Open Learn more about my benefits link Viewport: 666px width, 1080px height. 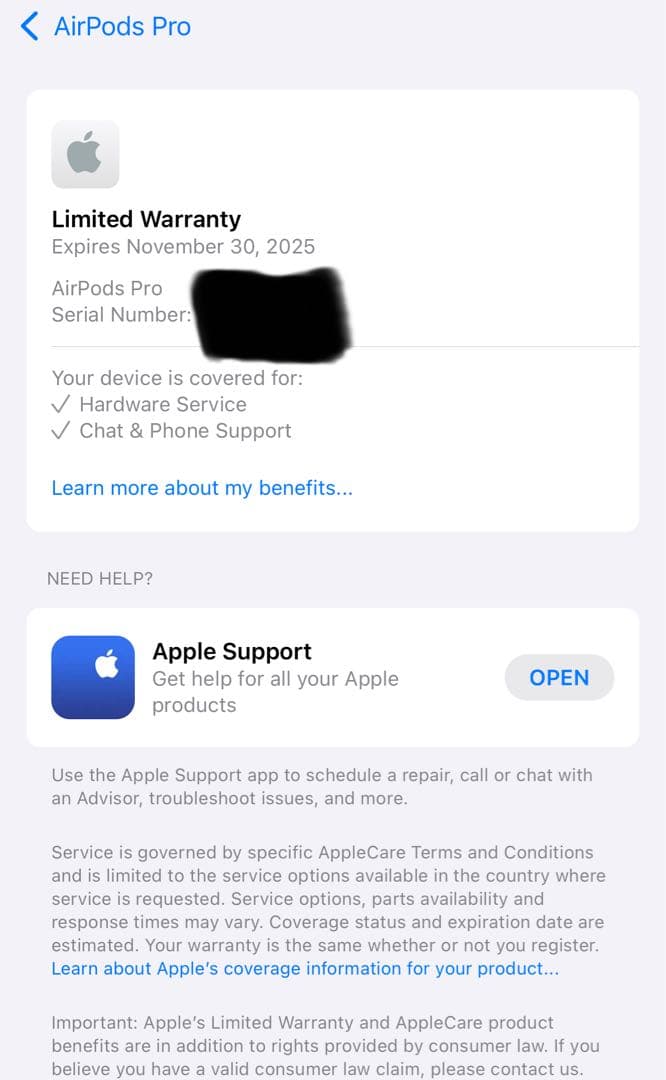point(202,488)
